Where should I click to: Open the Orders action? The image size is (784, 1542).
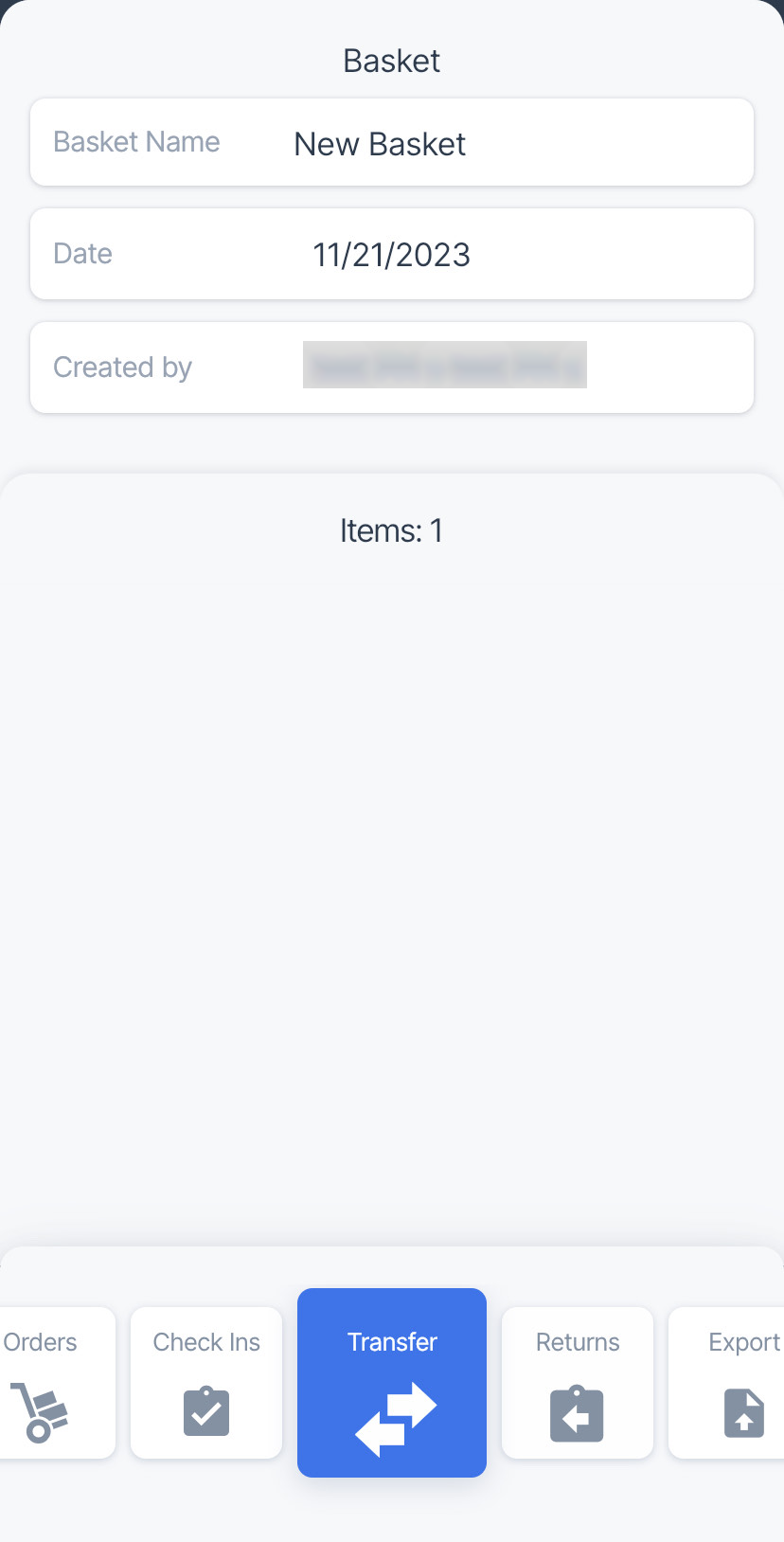pyautogui.click(x=57, y=1383)
